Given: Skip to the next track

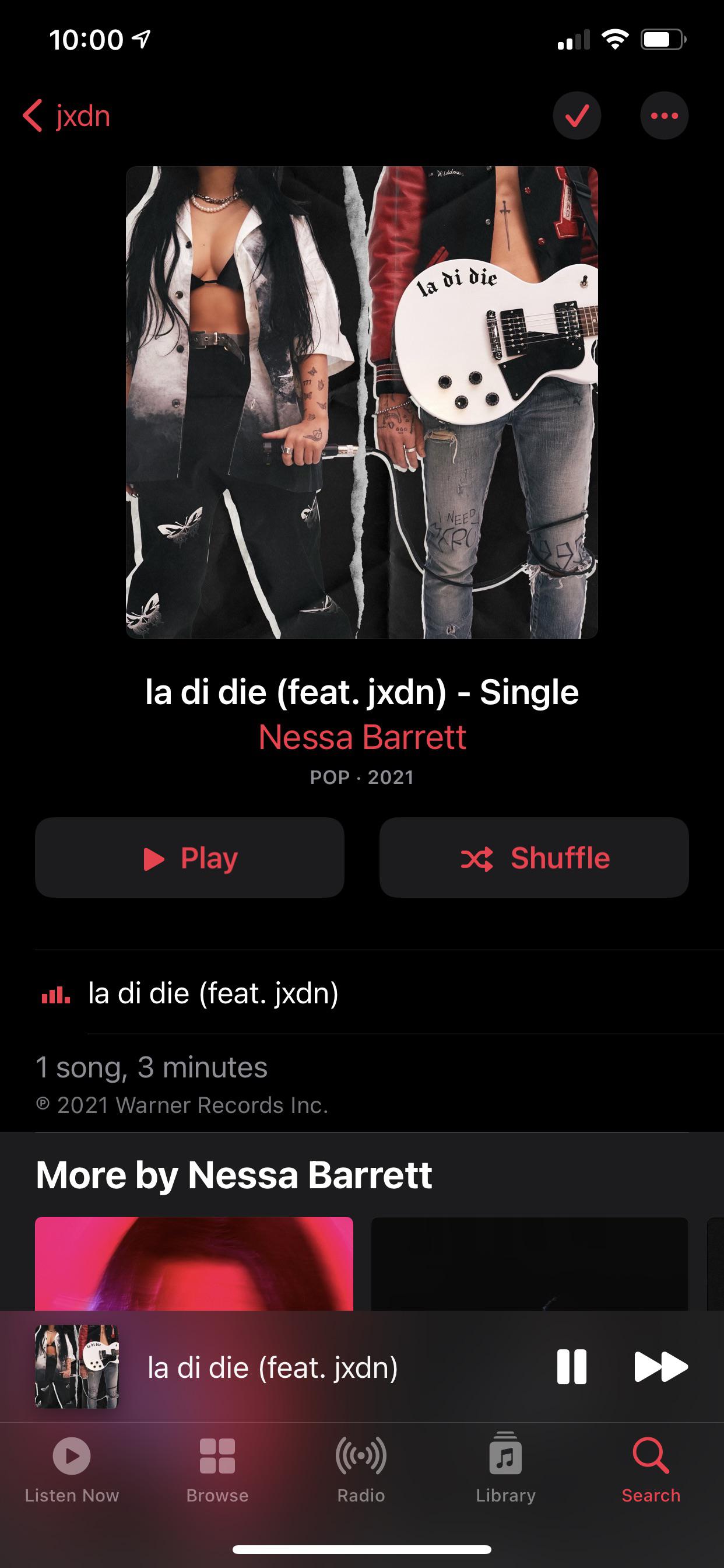Looking at the screenshot, I should coord(660,1366).
